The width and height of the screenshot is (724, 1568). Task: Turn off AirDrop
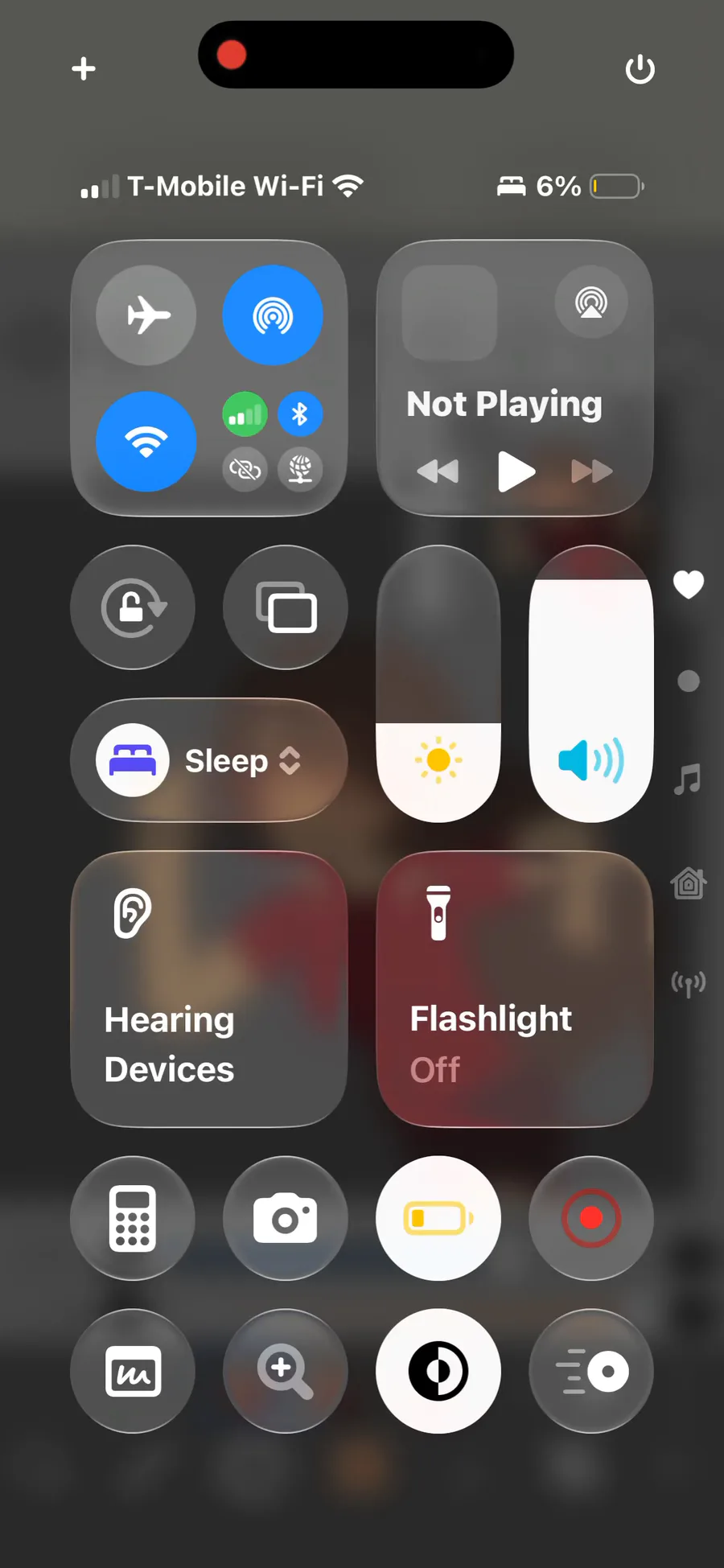273,315
